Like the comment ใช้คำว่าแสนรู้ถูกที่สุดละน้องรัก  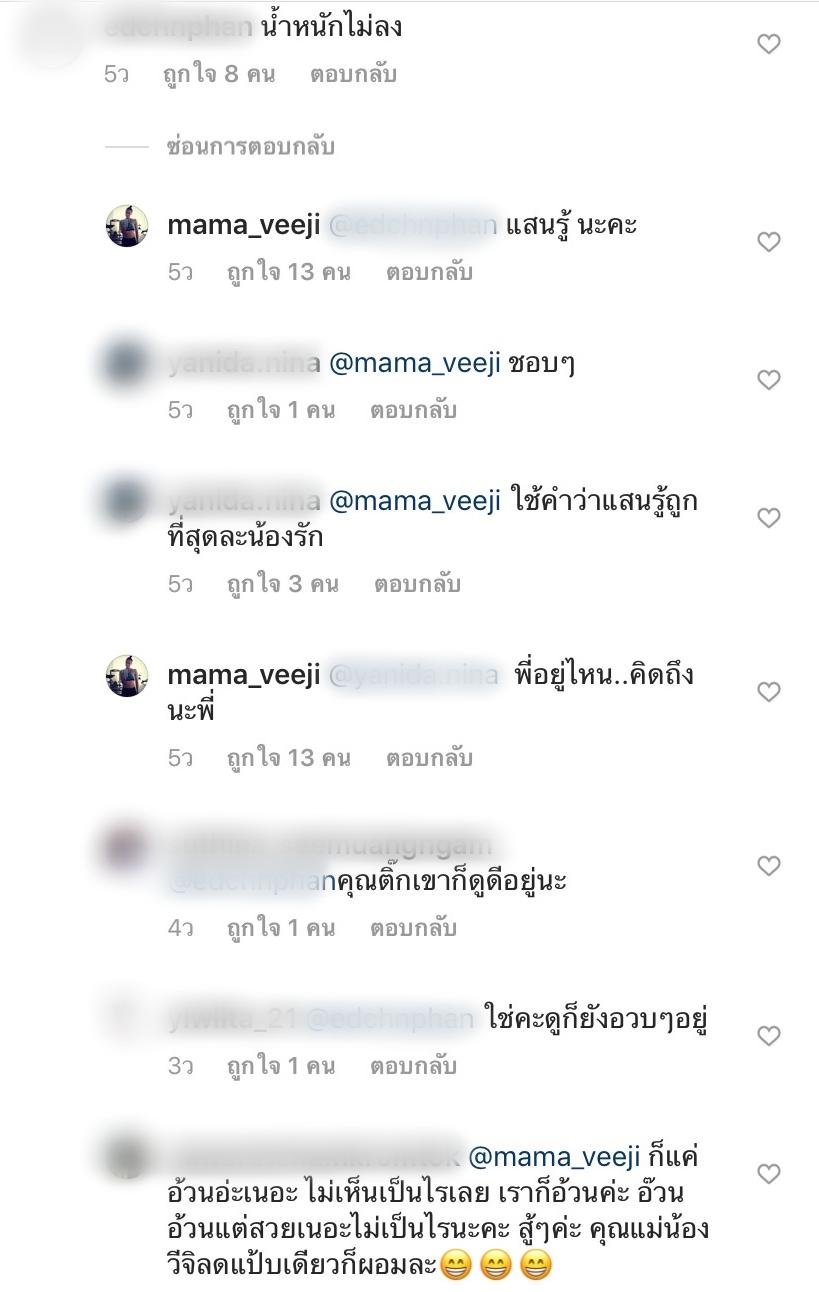[768, 518]
